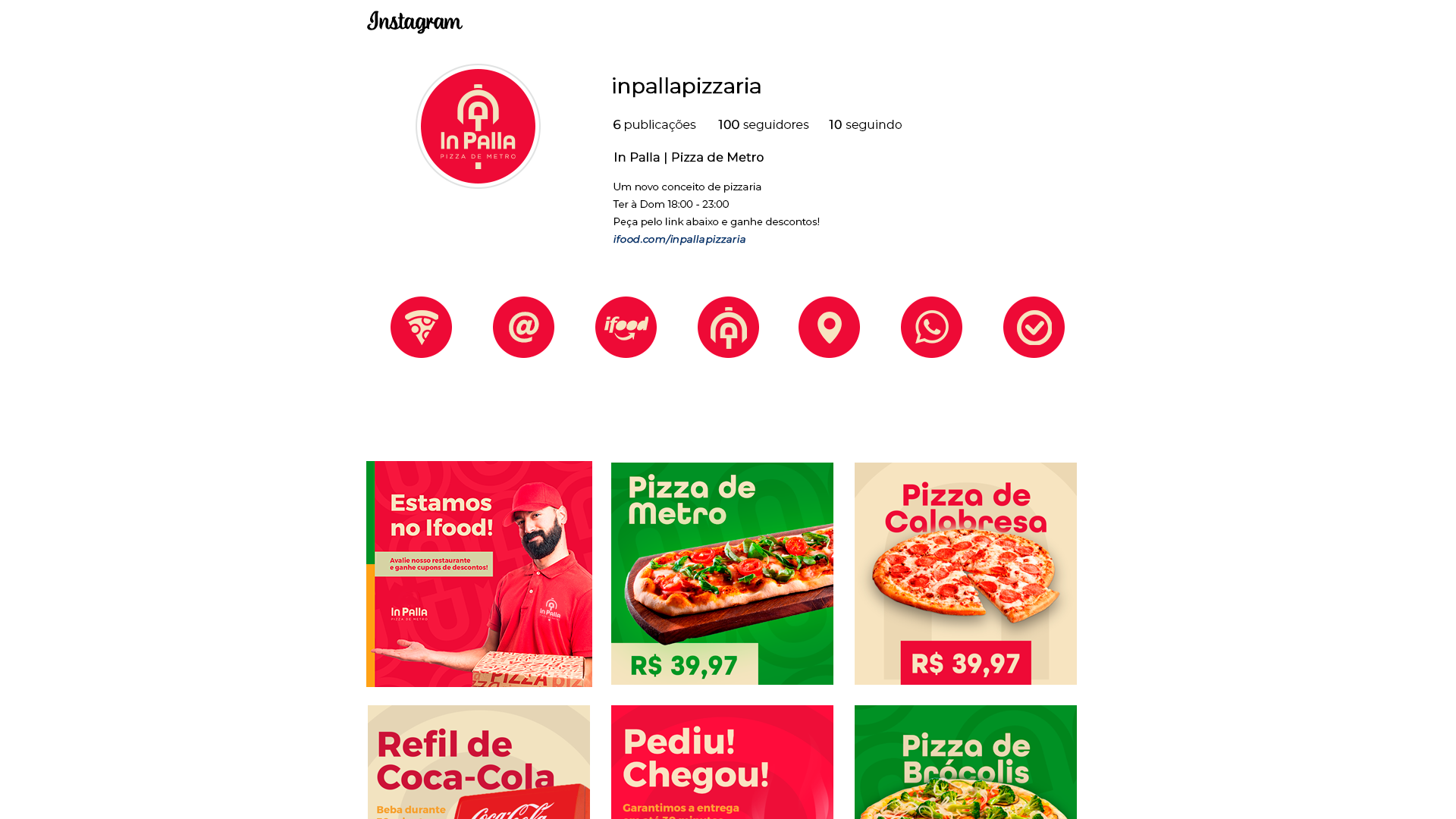This screenshot has width=1456, height=819.
Task: Show the 10 seguindo list
Action: point(865,124)
